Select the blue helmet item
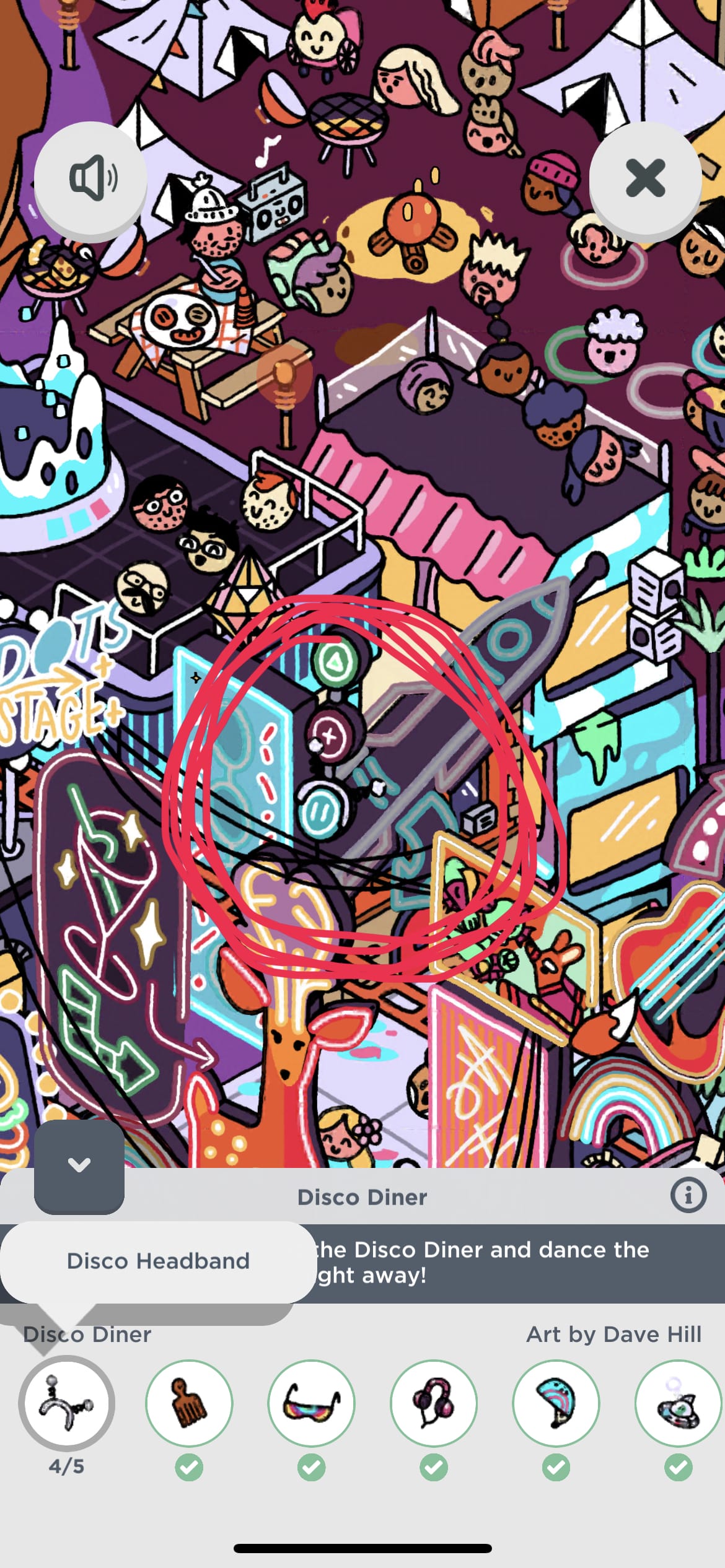This screenshot has width=725, height=1568. coord(556,1403)
